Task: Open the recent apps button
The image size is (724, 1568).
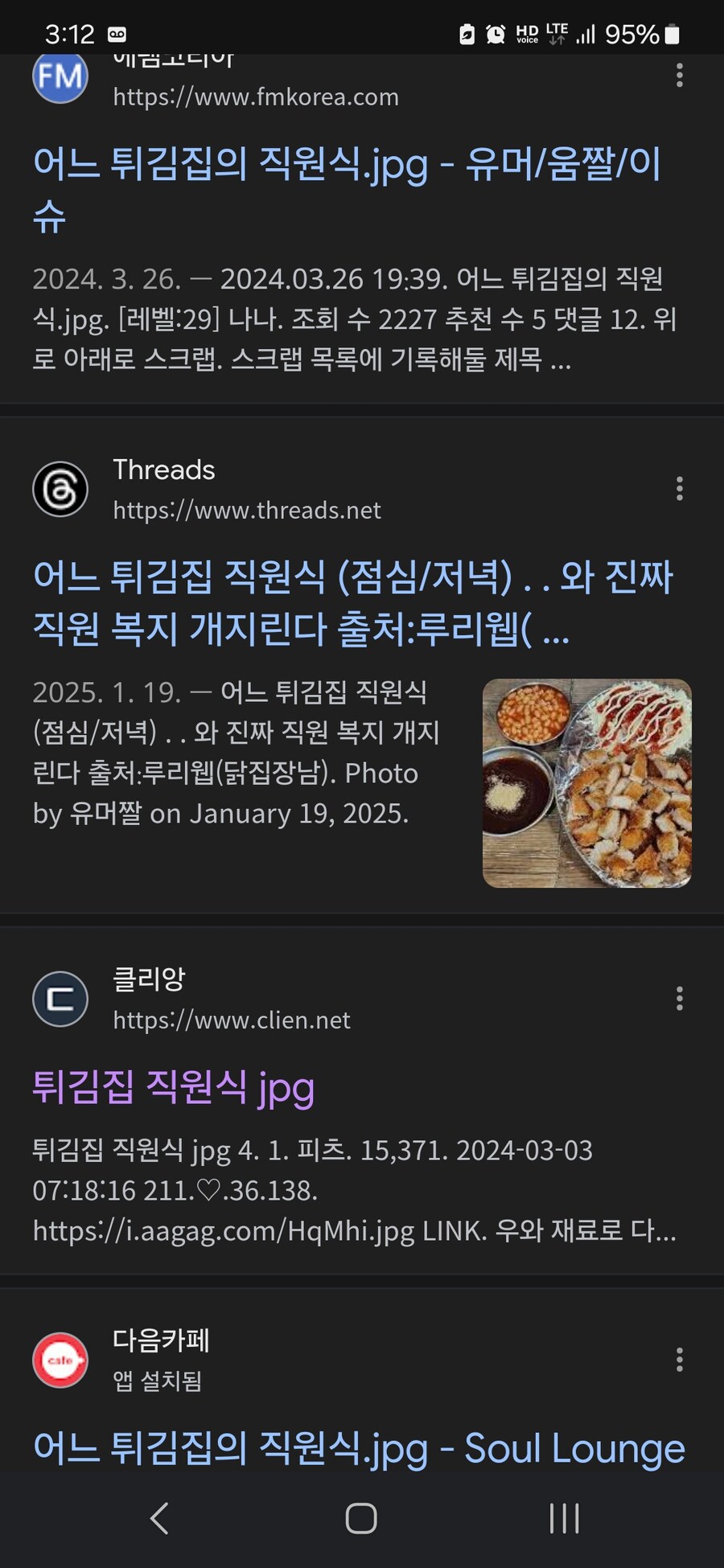Action: pos(566,1519)
